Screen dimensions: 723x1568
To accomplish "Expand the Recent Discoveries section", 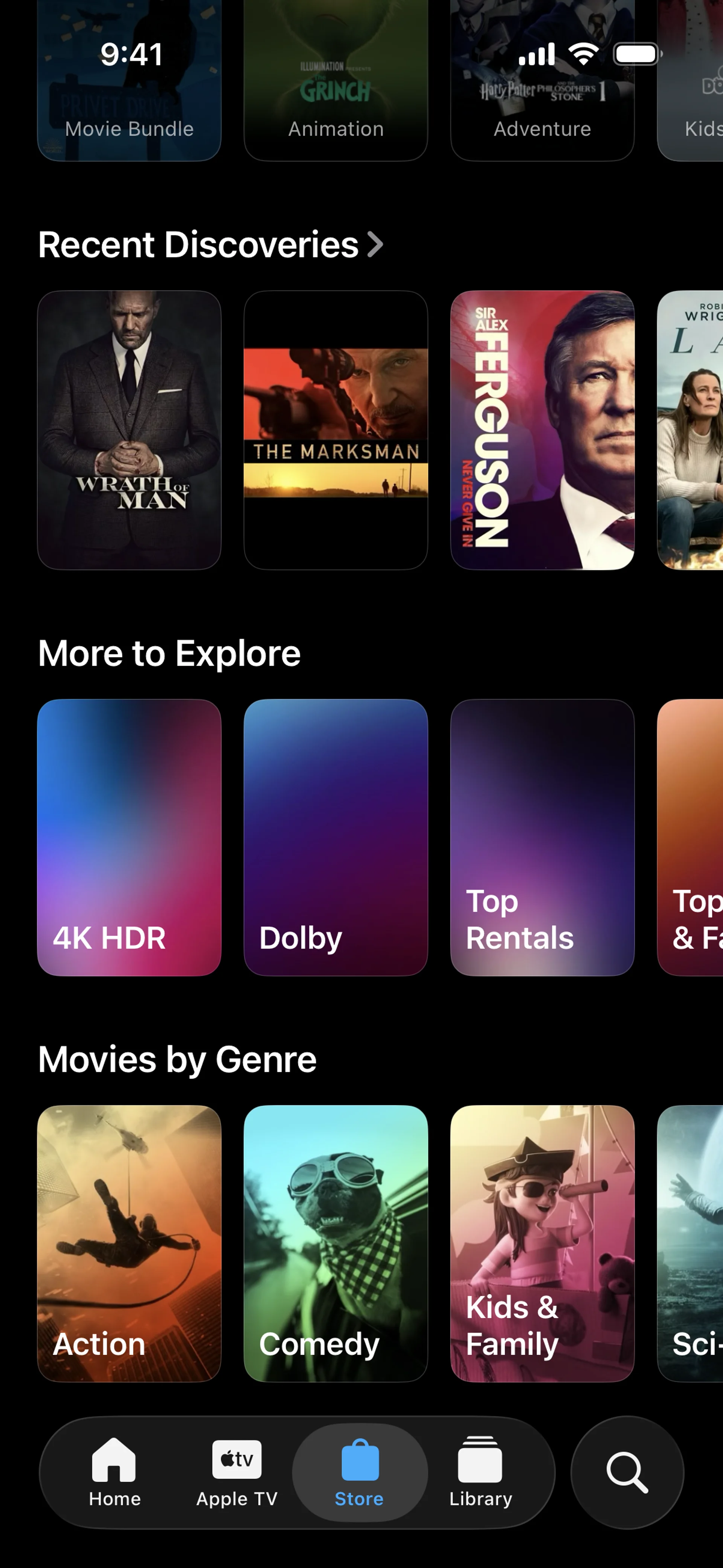I will [210, 245].
